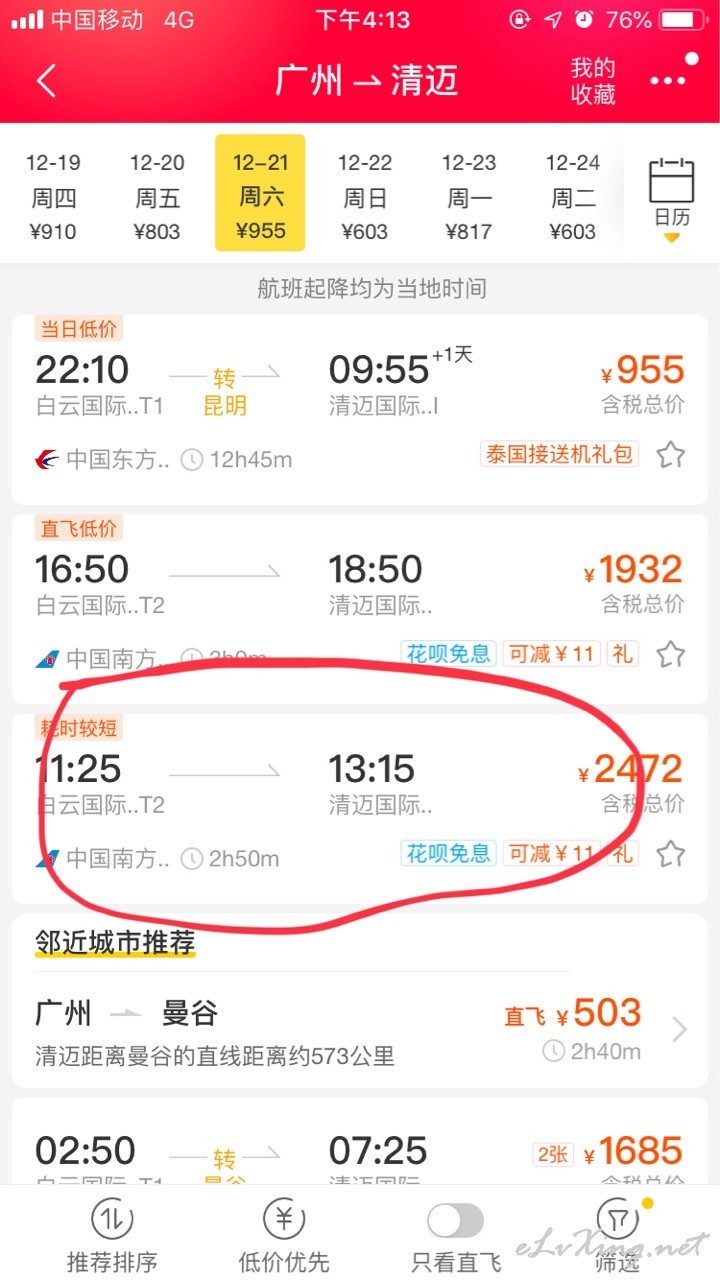
Task: Open the 11:25 flight priced ¥2472
Action: (x=360, y=809)
